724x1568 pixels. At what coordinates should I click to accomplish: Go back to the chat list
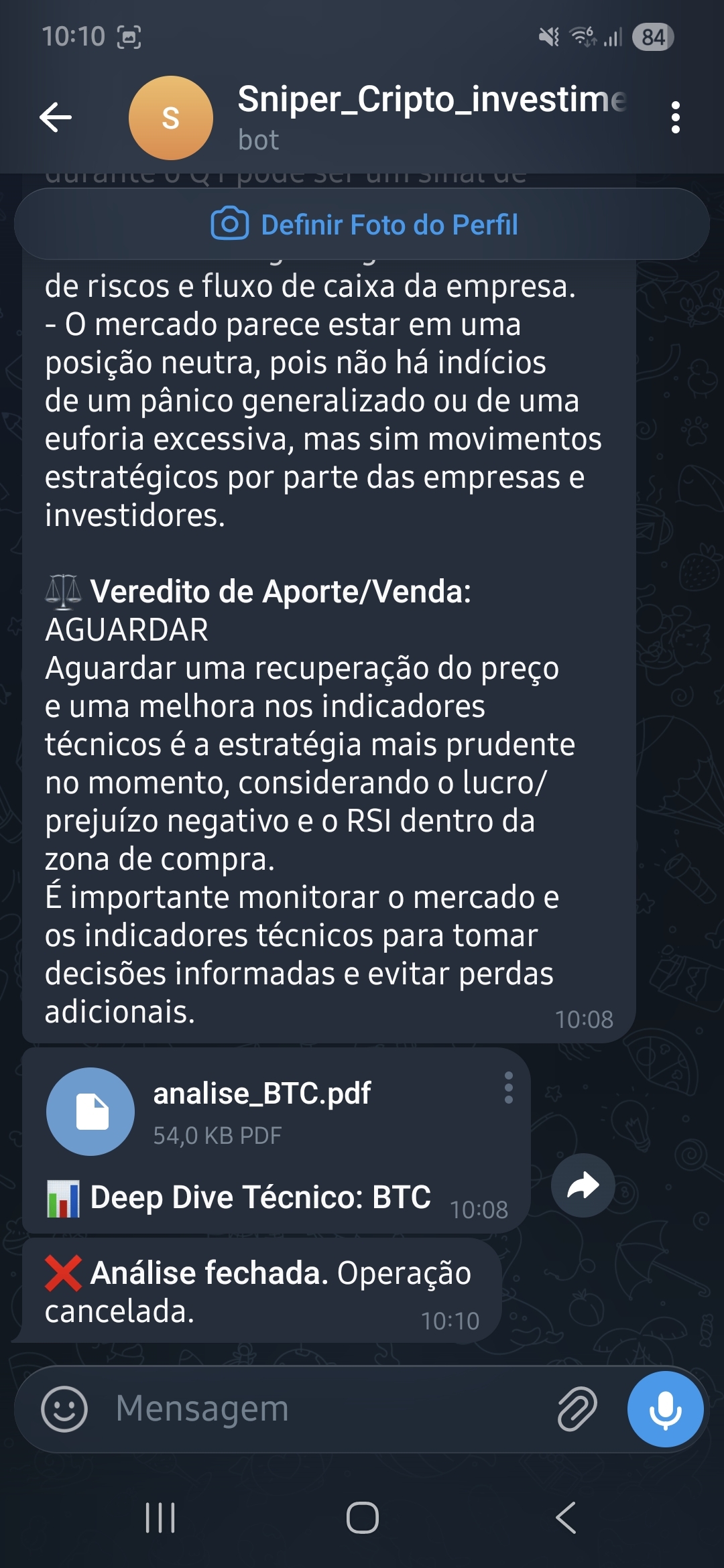point(56,118)
